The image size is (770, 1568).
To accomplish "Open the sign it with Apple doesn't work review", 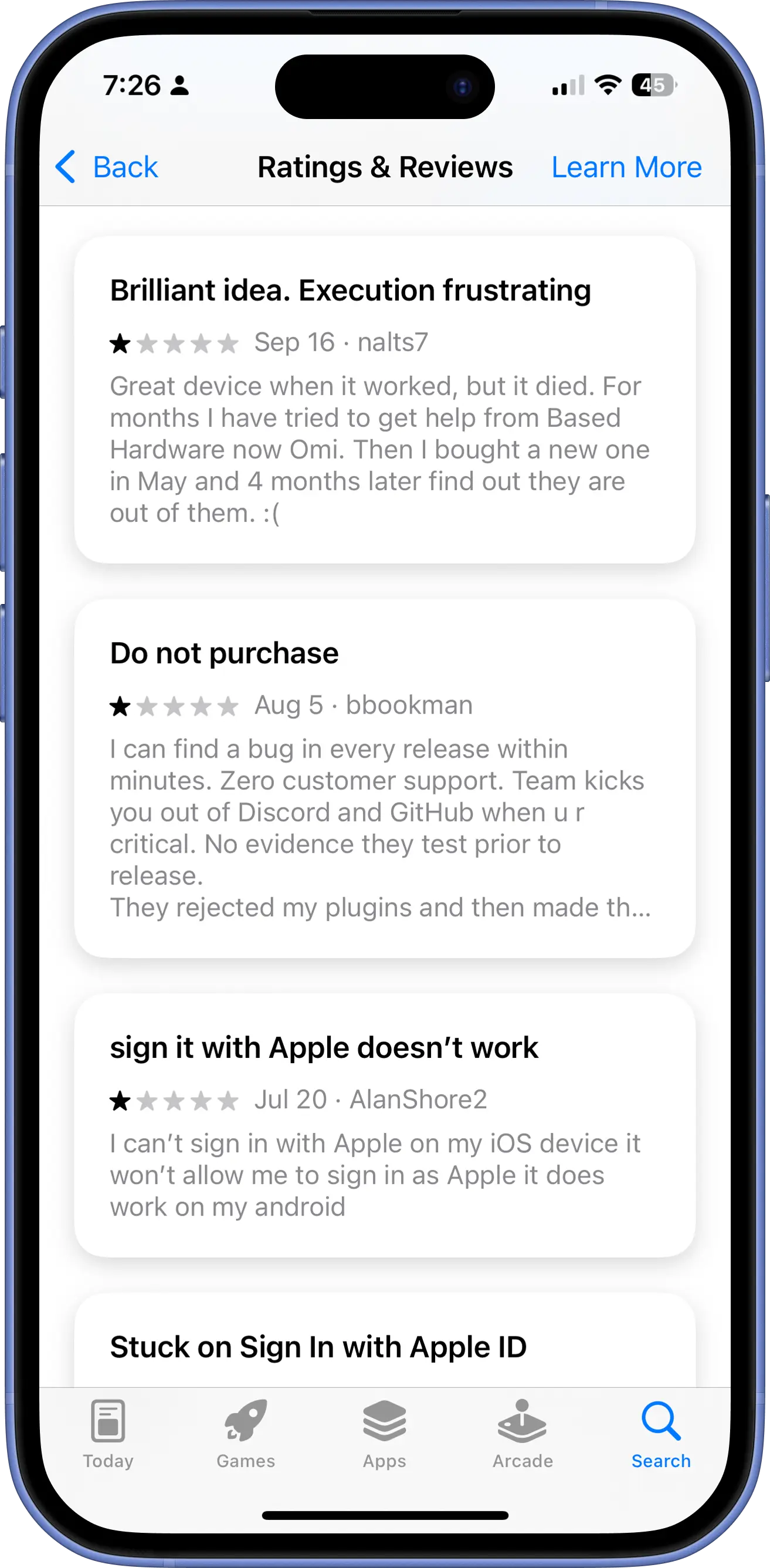I will [384, 1125].
